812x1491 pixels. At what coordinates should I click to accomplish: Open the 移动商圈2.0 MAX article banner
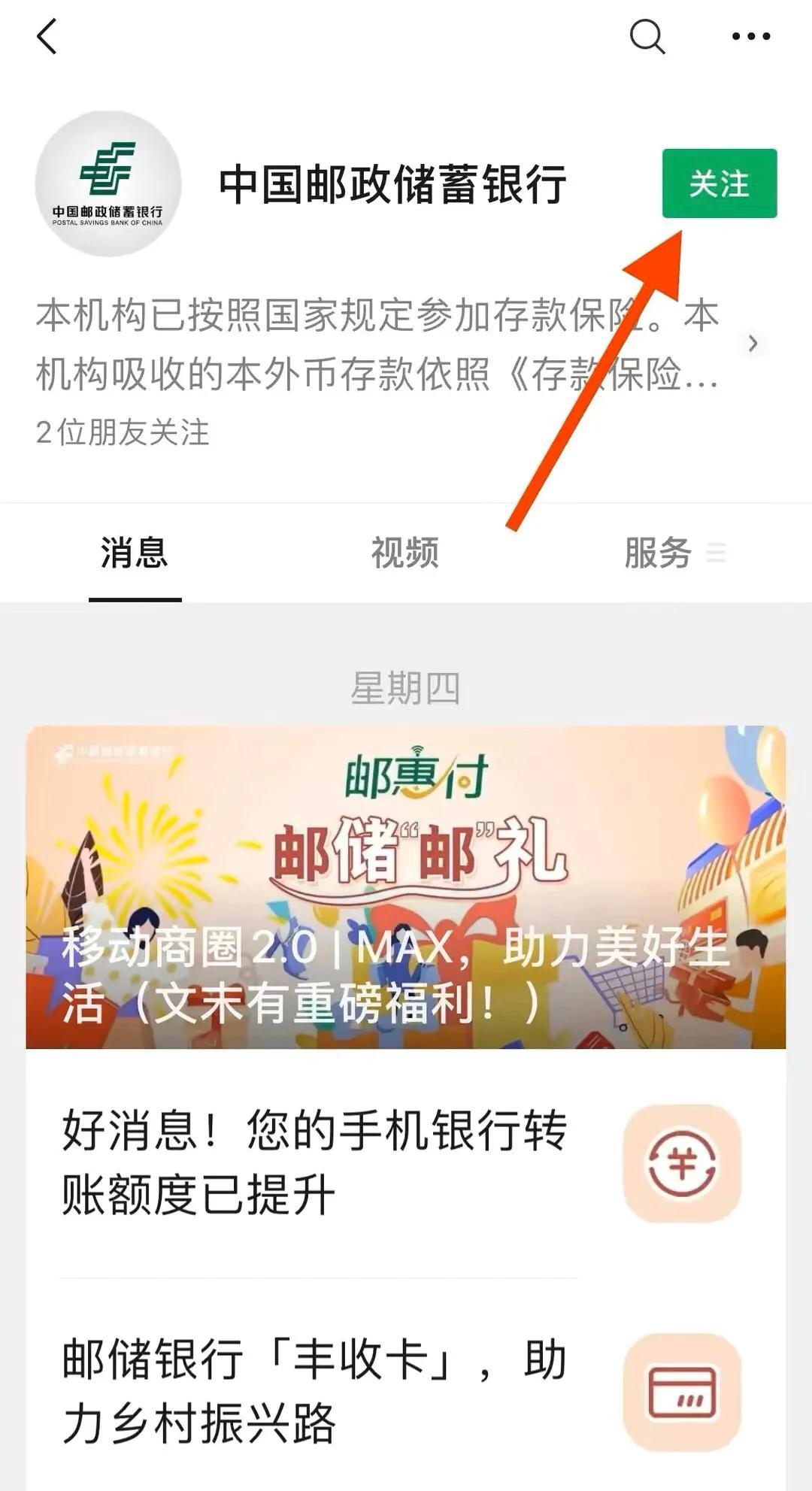coord(406,887)
